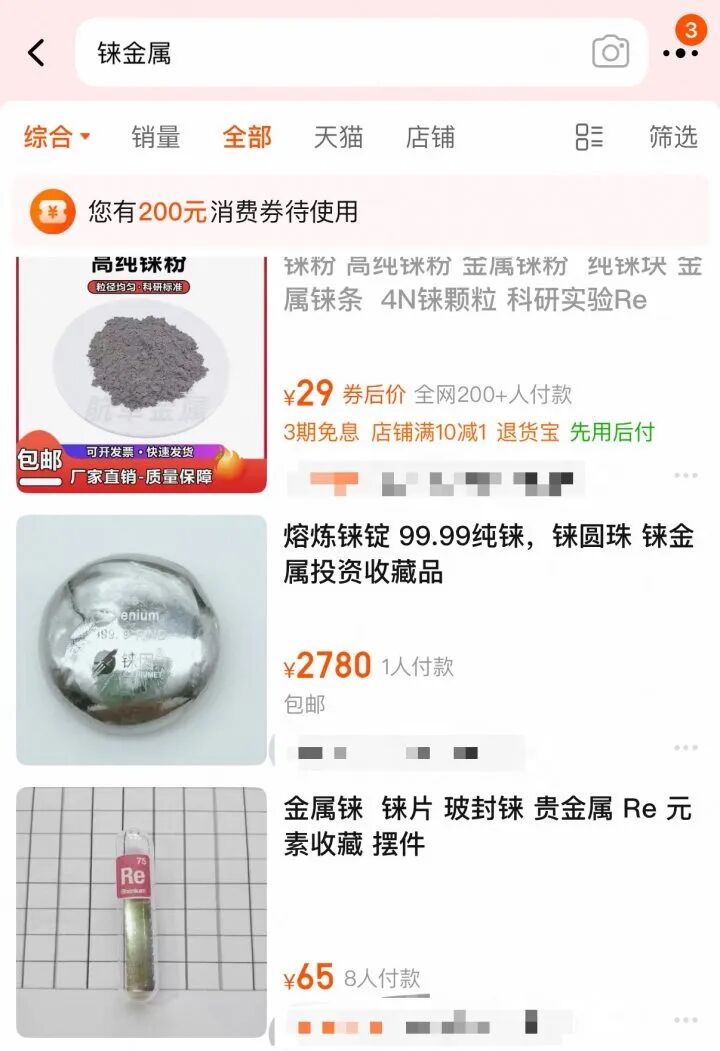Open the 筛选 filter panel
The height and width of the screenshot is (1051, 720).
673,137
